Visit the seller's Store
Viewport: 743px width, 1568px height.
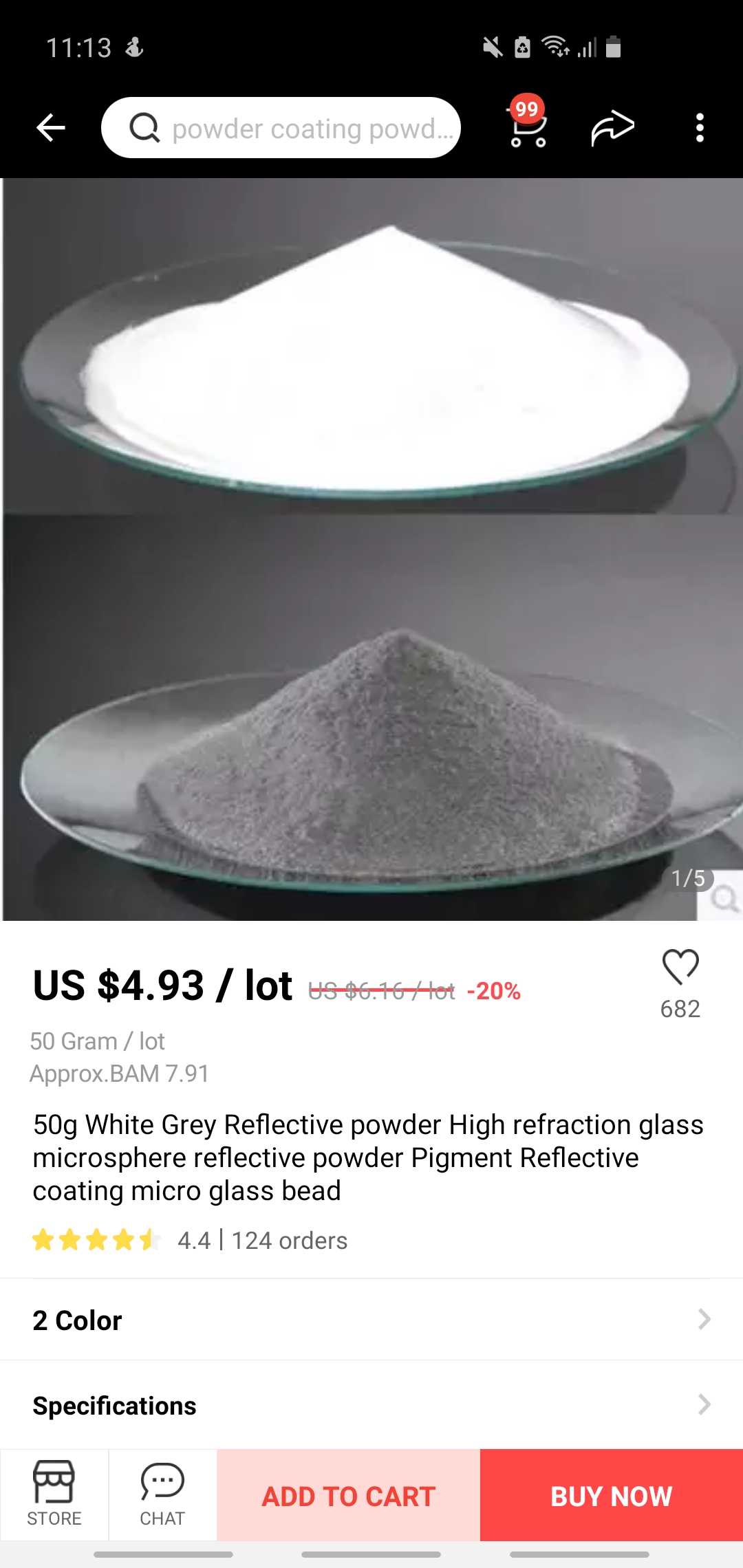pos(54,1494)
